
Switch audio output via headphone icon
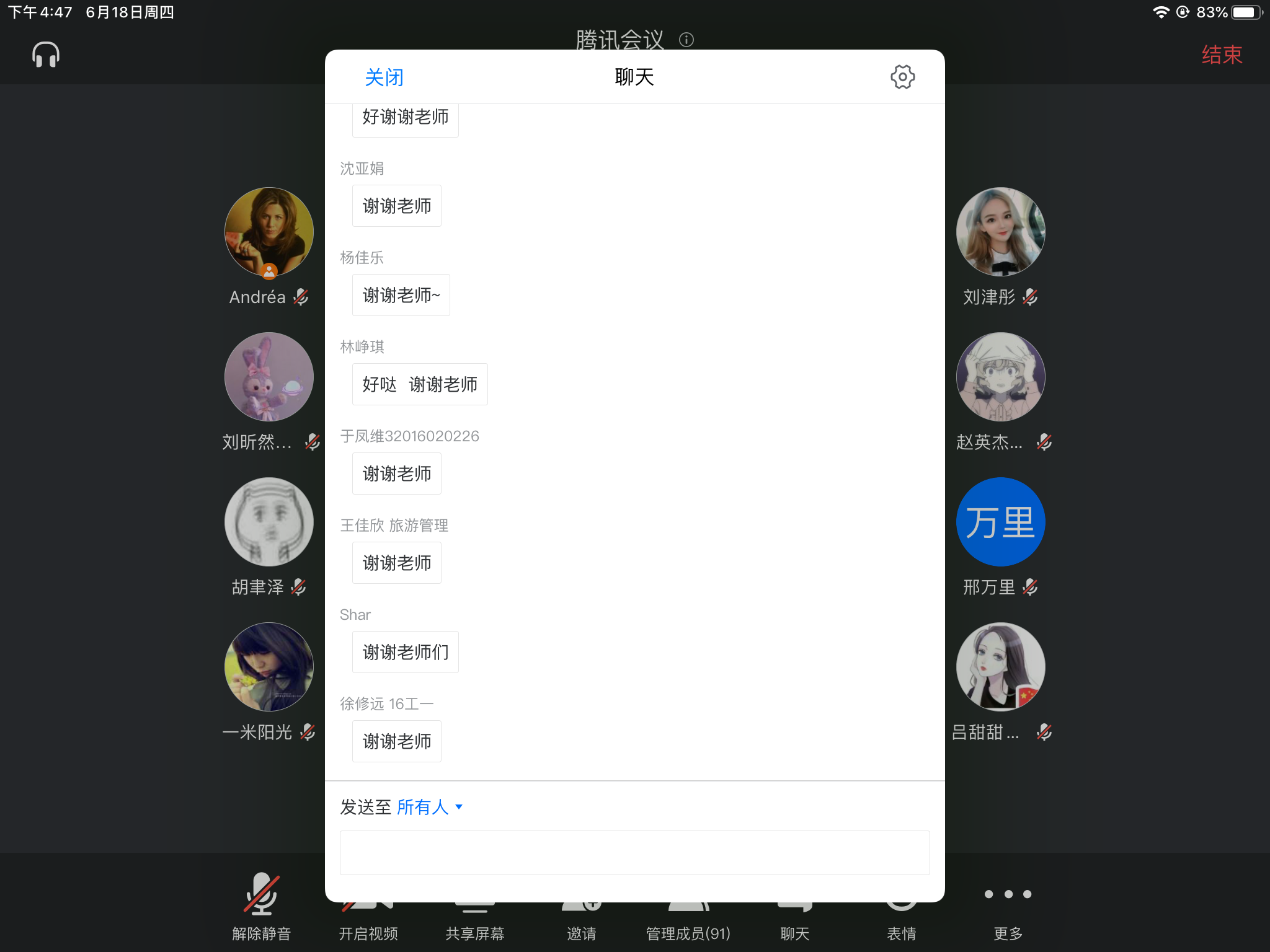pyautogui.click(x=46, y=55)
